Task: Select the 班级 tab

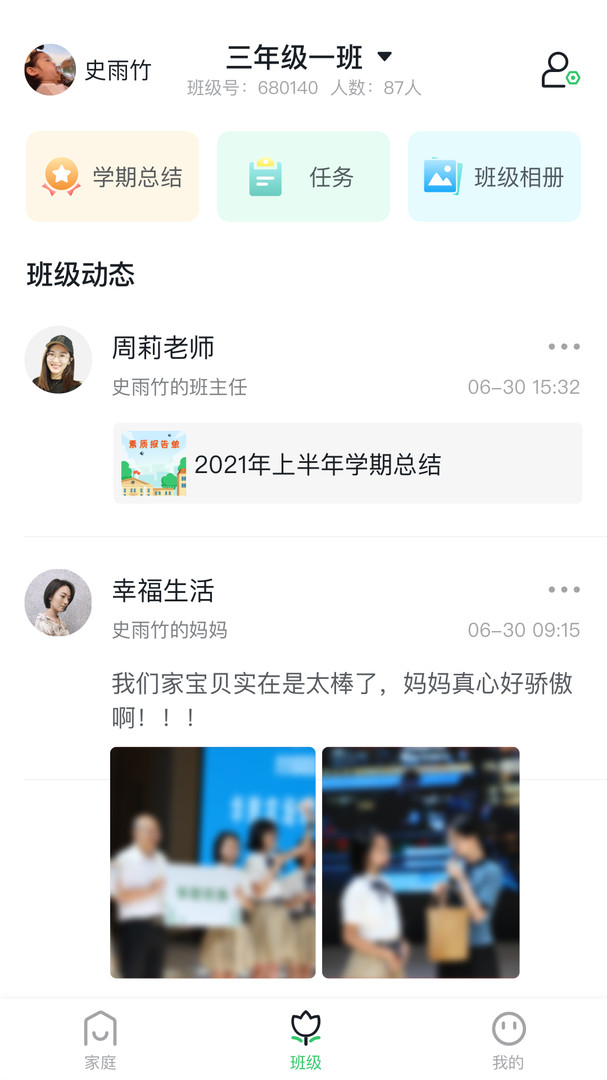Action: click(x=305, y=1040)
